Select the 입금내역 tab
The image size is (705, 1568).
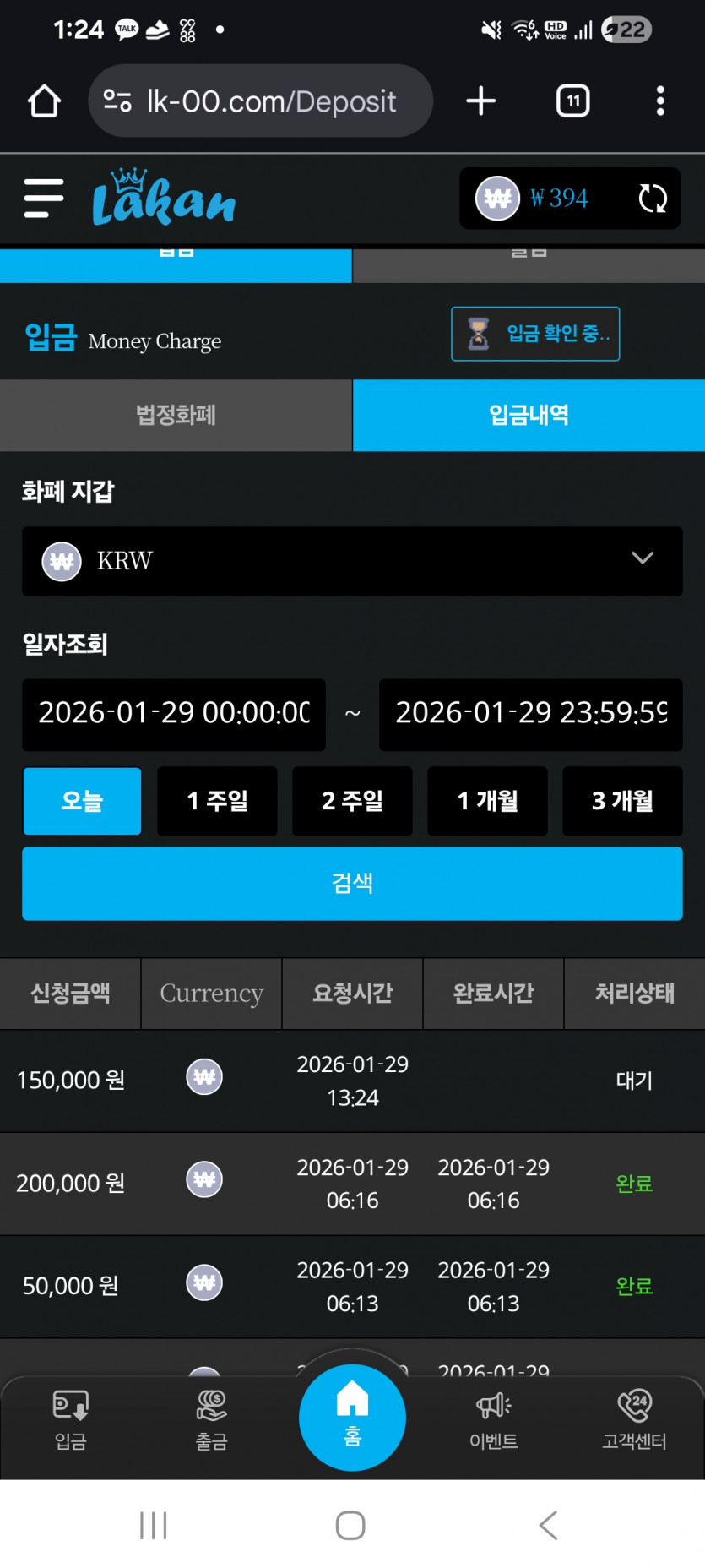pos(529,415)
